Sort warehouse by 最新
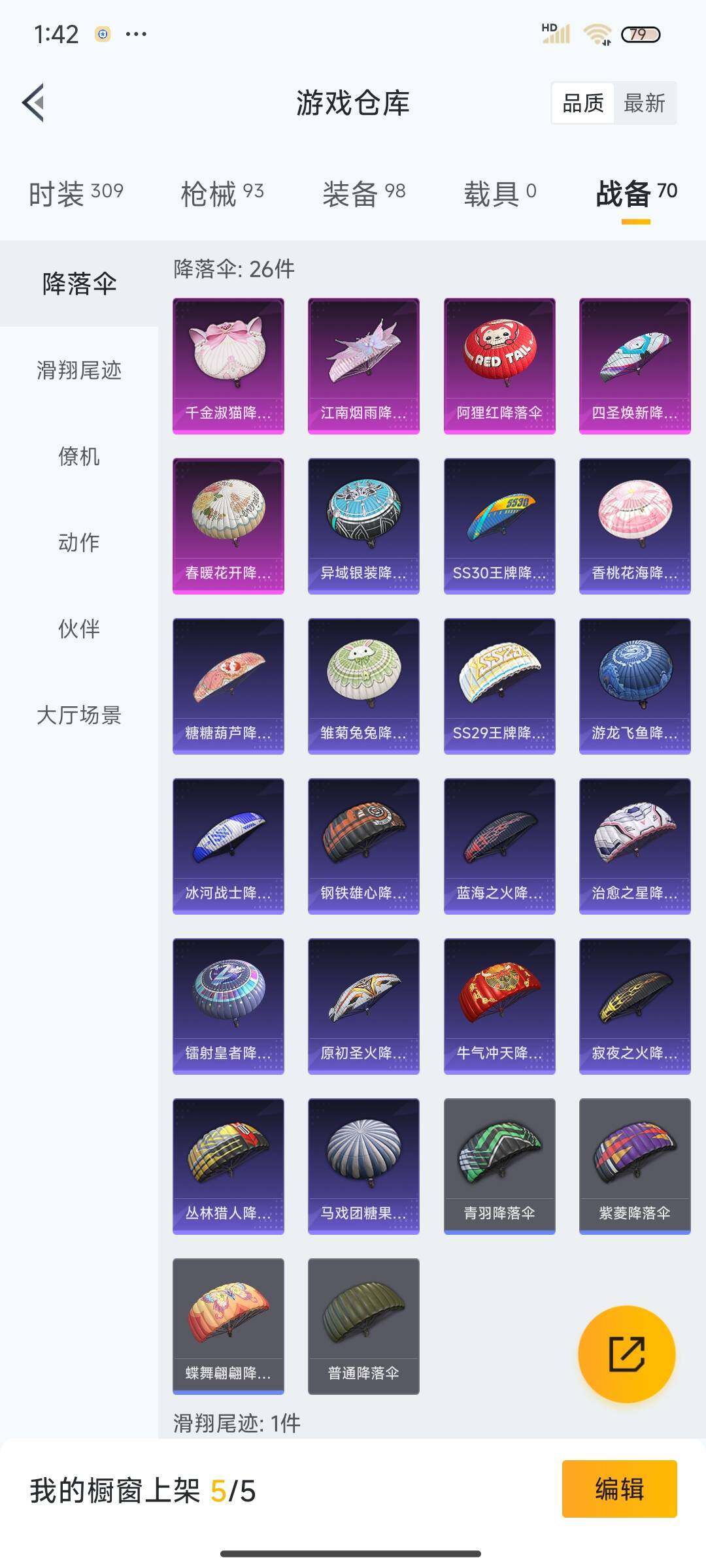 (x=644, y=103)
